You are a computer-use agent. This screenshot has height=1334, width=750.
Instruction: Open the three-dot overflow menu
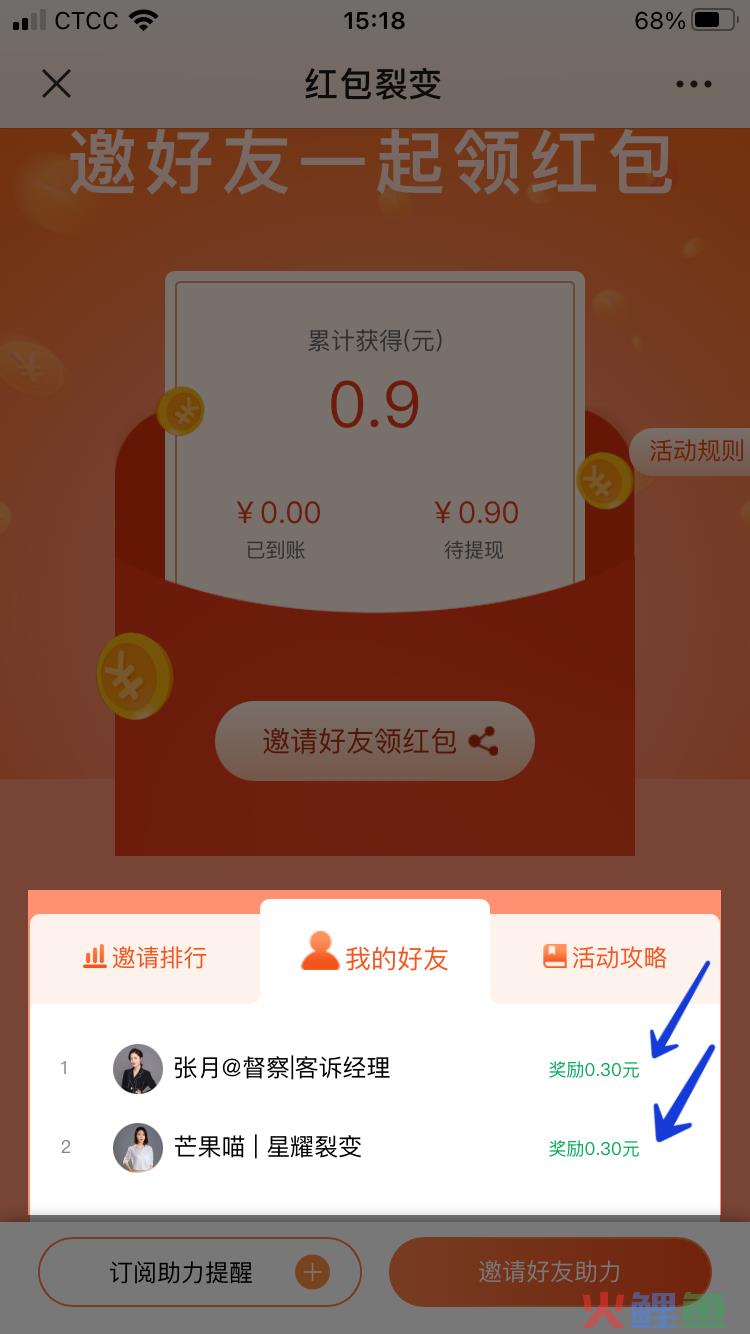[693, 84]
